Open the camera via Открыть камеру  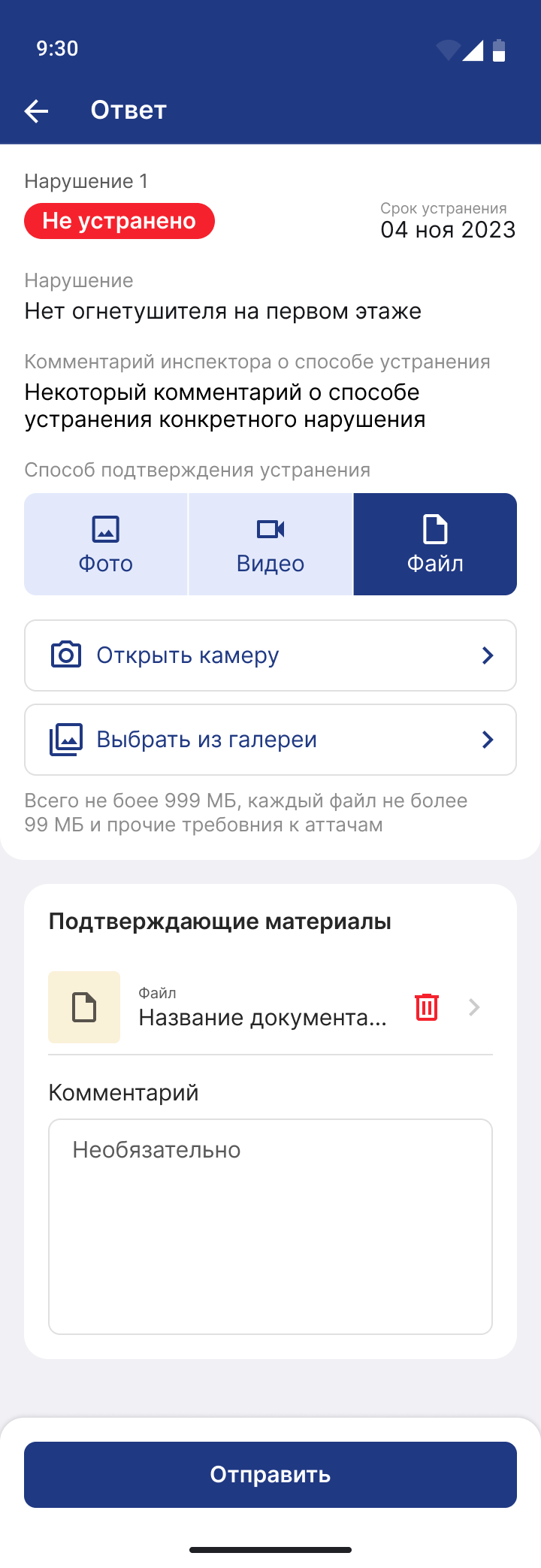[270, 655]
